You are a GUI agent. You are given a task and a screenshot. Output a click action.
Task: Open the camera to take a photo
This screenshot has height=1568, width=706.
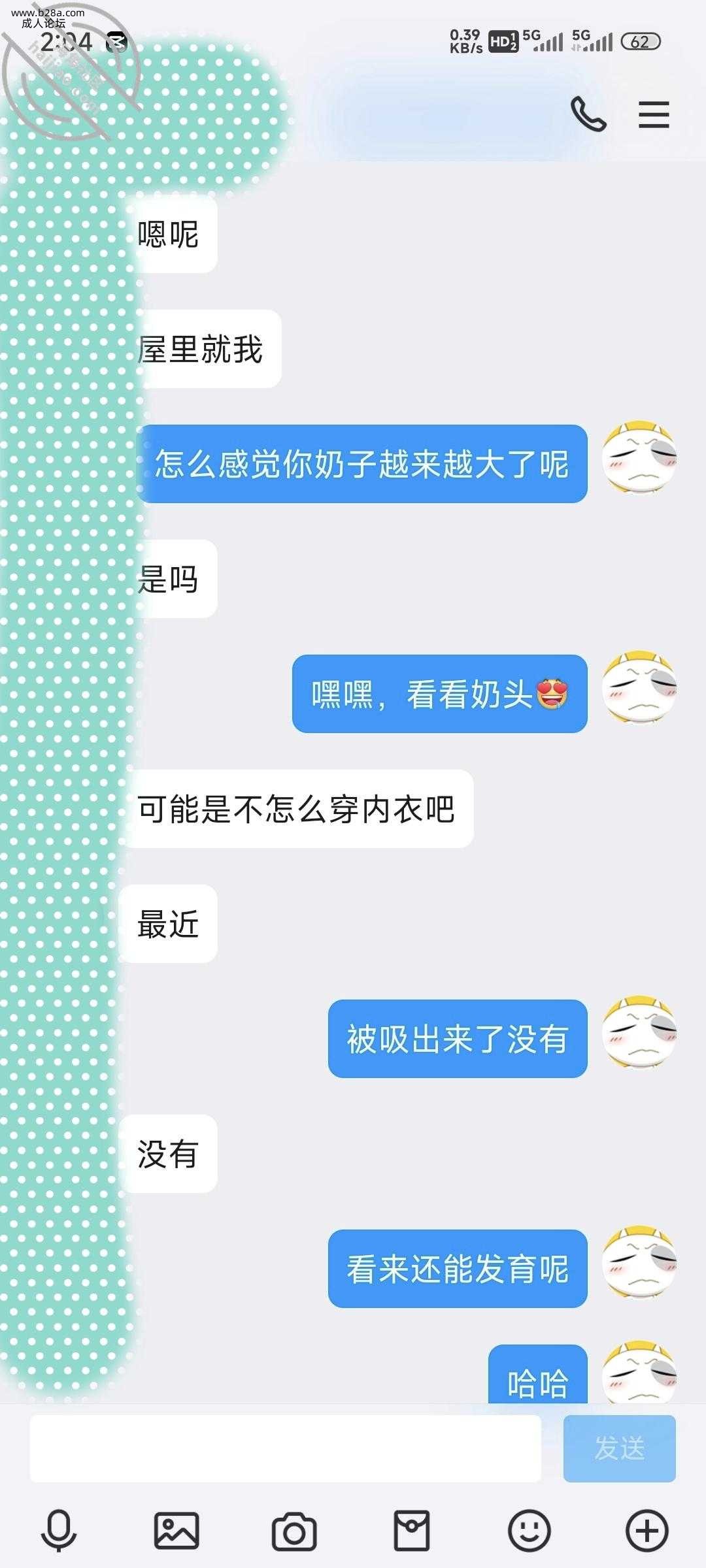(x=294, y=1531)
